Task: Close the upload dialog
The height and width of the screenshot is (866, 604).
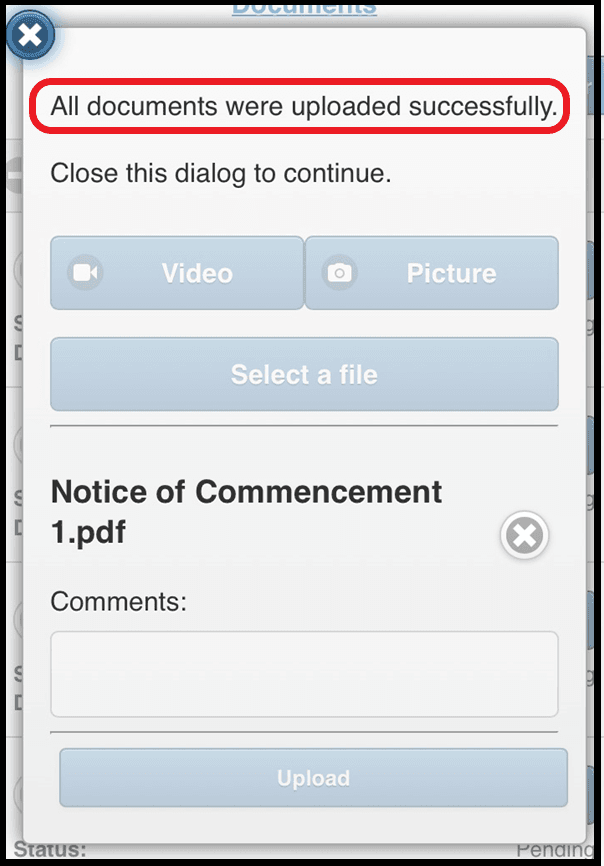Action: 31,36
